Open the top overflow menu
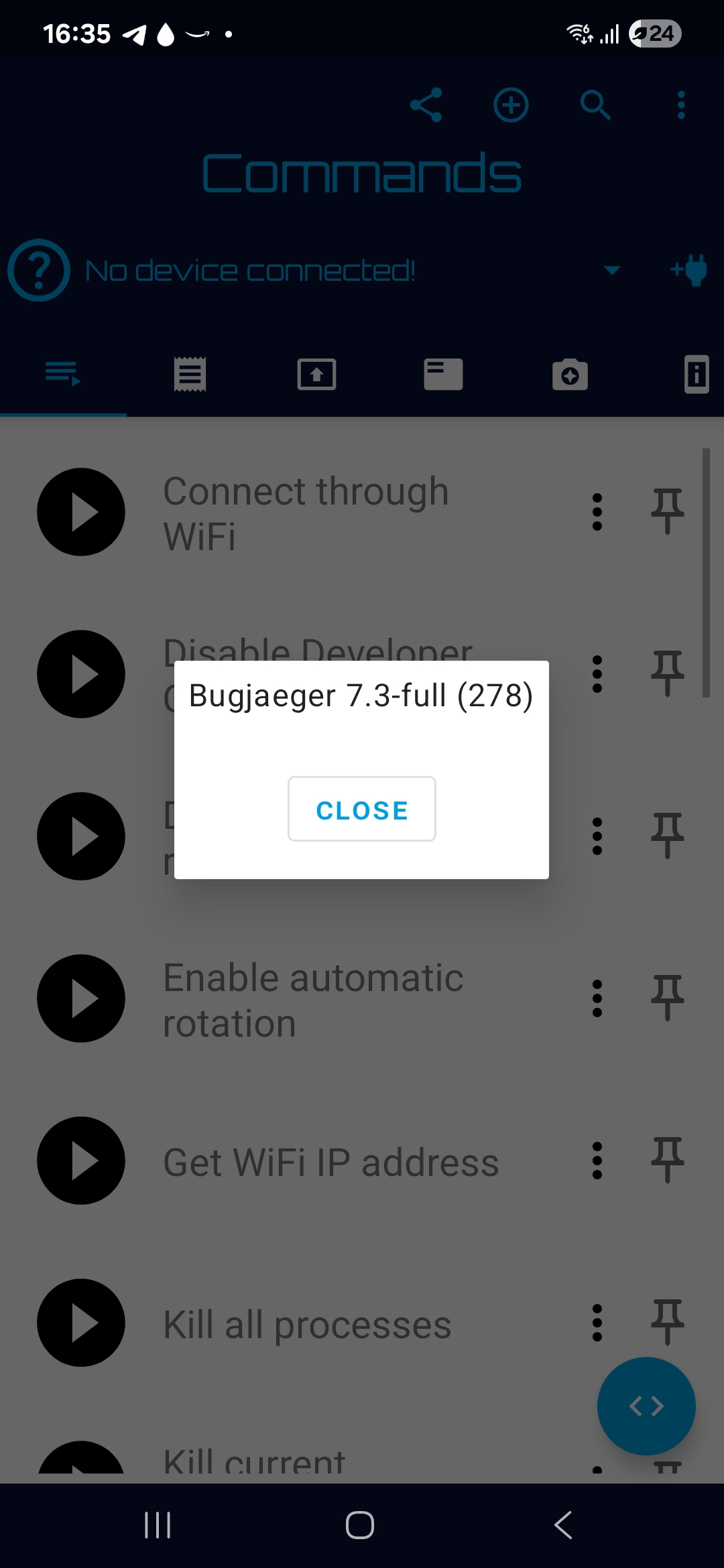This screenshot has width=724, height=1568. click(681, 105)
